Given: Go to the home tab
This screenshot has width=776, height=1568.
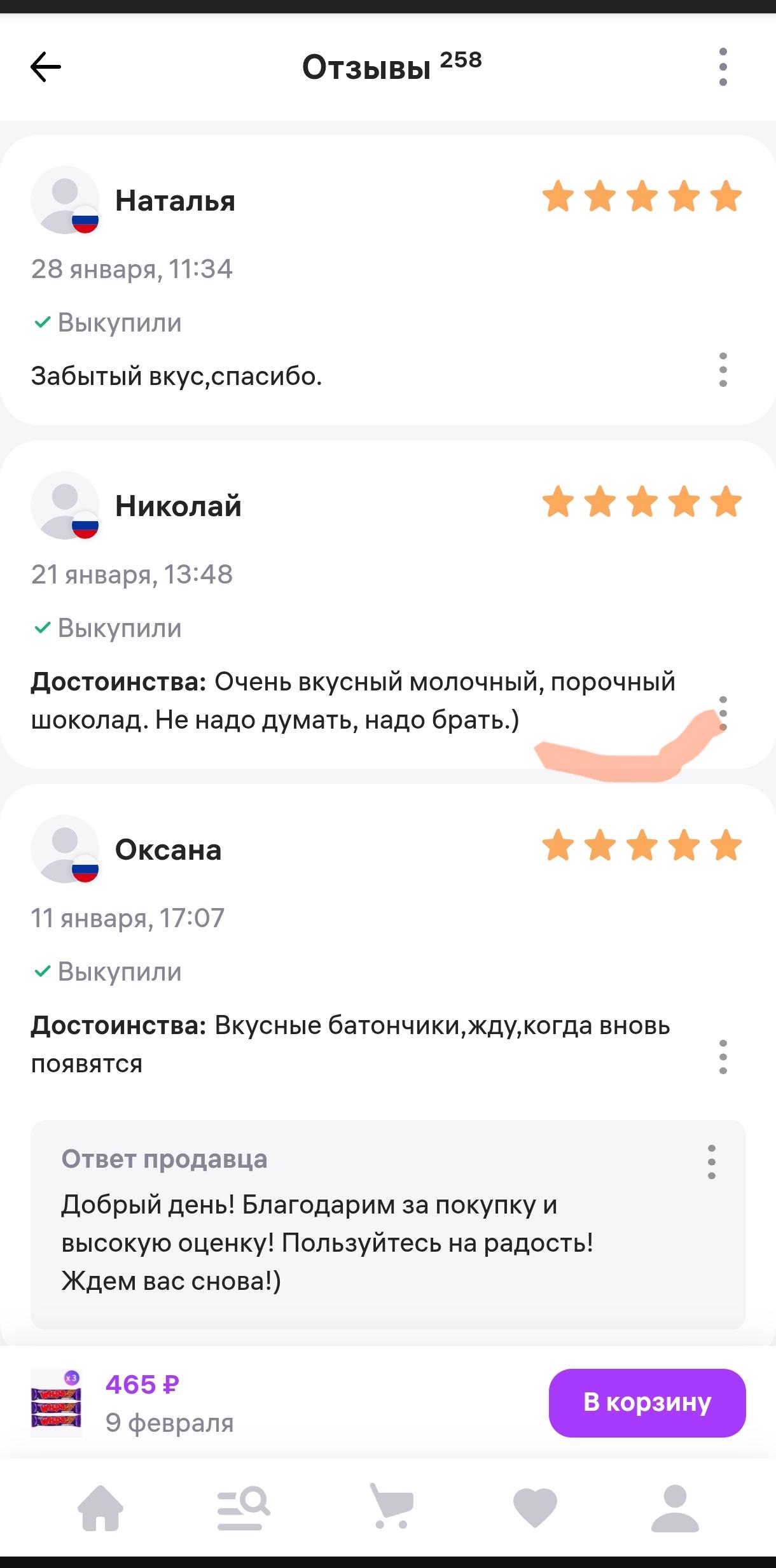Looking at the screenshot, I should pyautogui.click(x=100, y=1508).
